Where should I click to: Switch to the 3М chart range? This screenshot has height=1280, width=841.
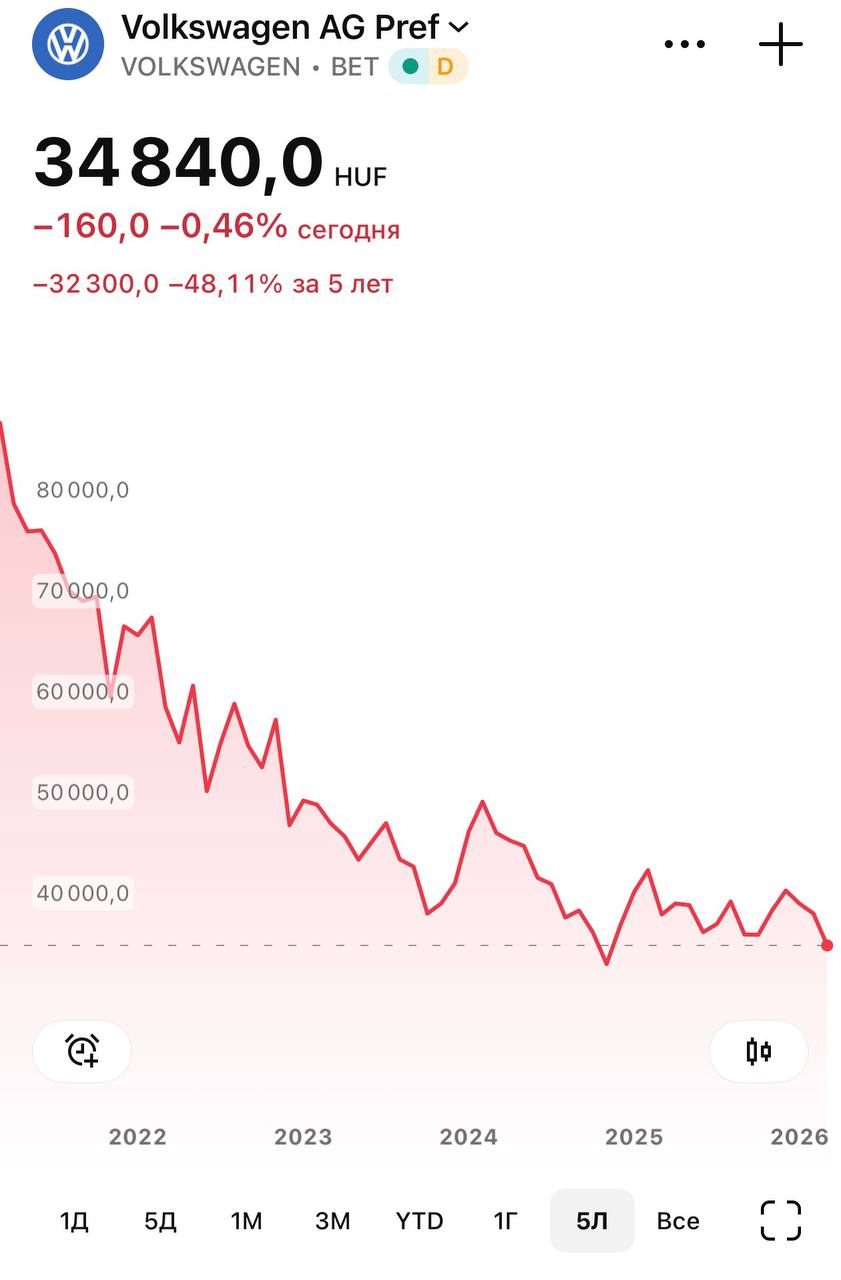(333, 1221)
